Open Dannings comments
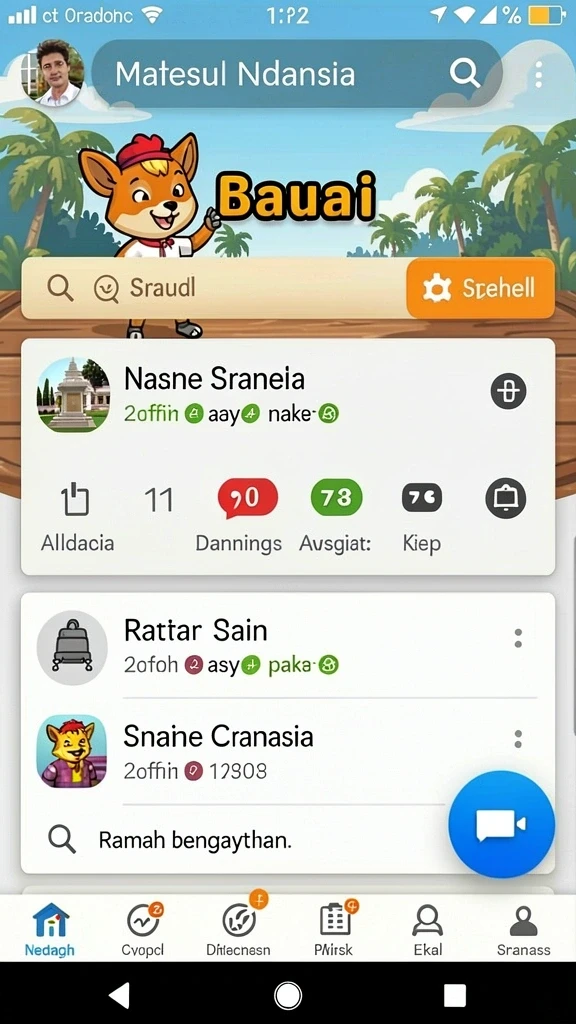Image resolution: width=576 pixels, height=1024 pixels. (248, 498)
